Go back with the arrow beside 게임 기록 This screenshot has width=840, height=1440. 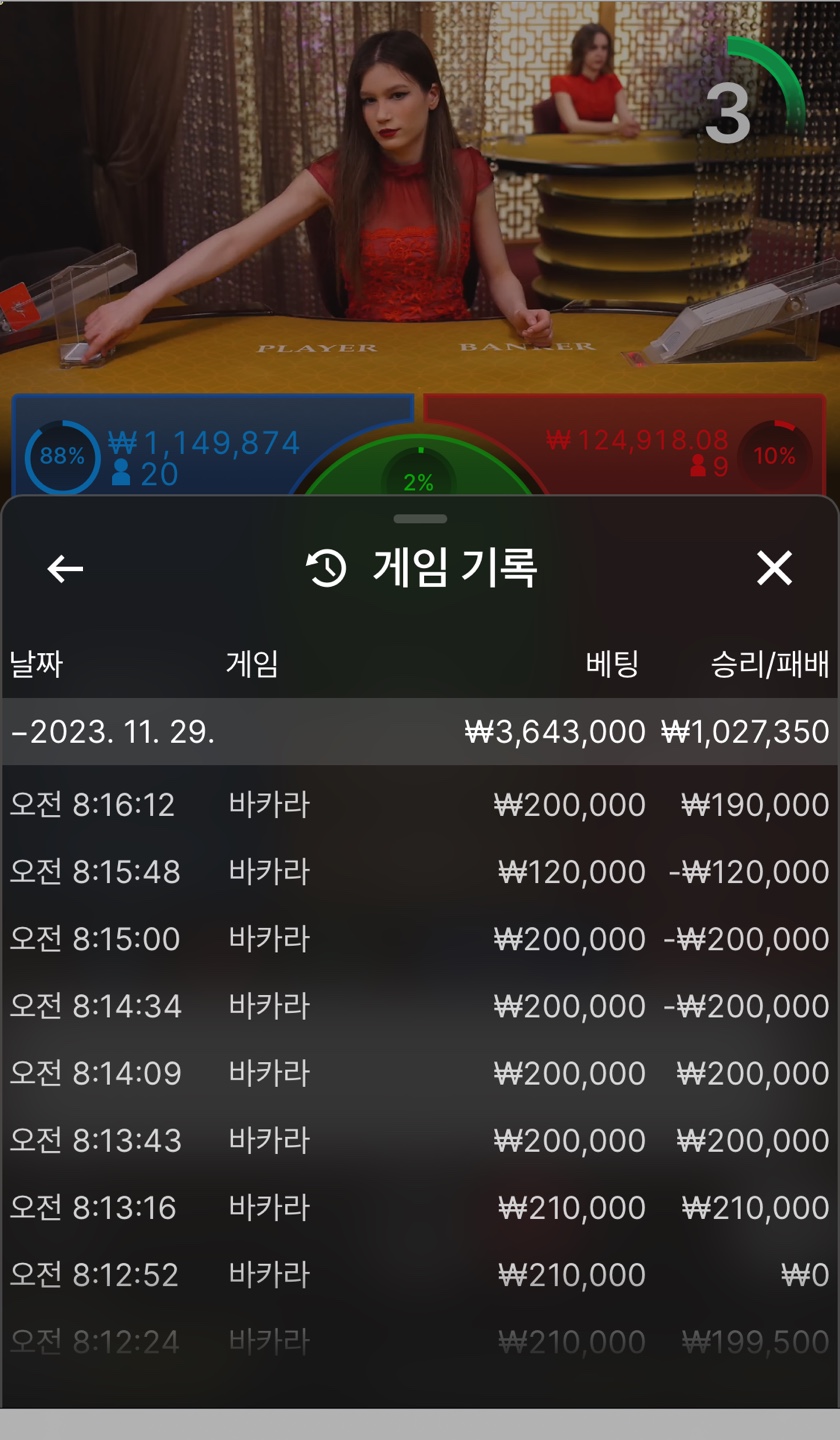[65, 569]
